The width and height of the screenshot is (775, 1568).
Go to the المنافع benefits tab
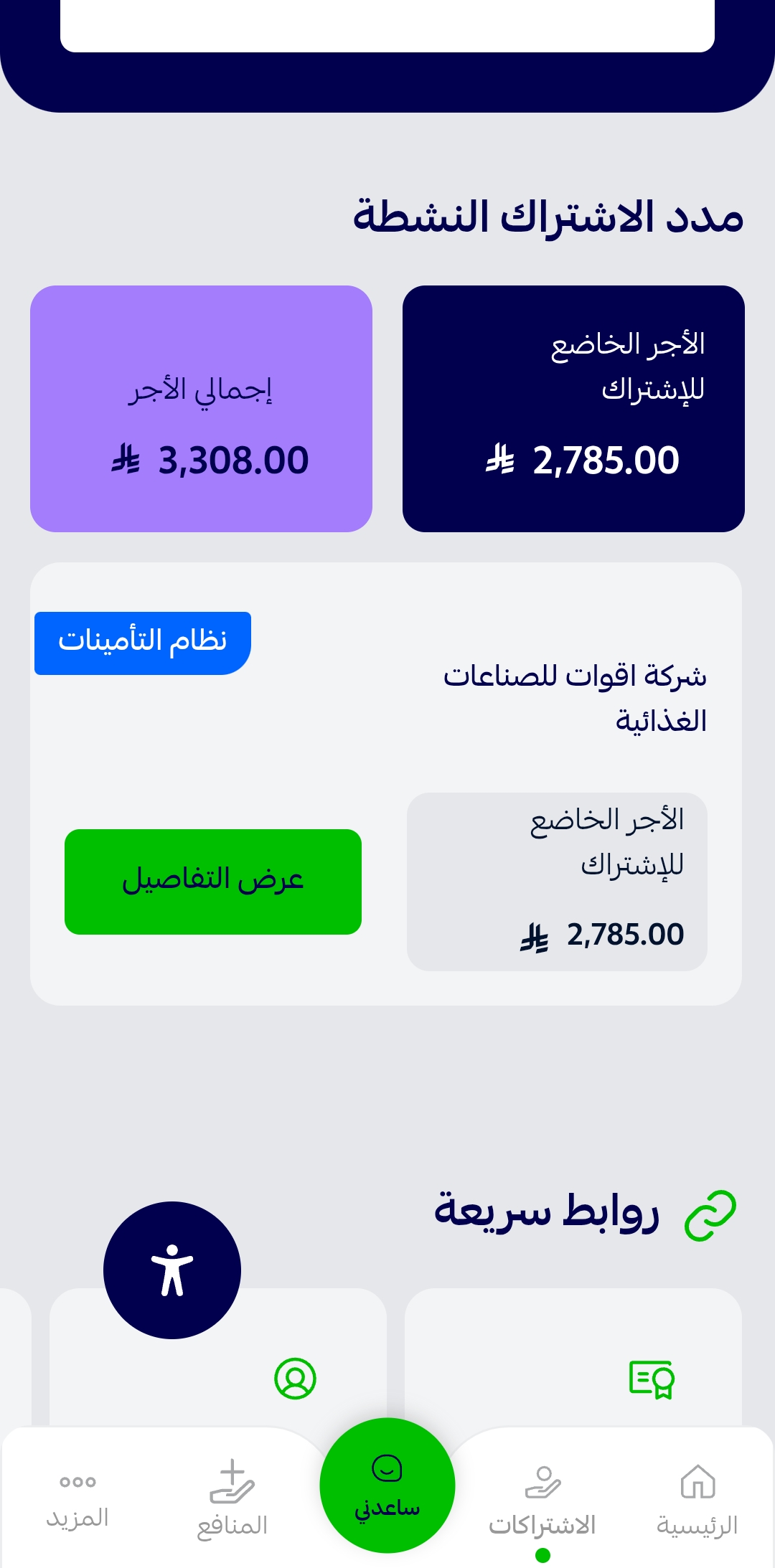point(232,1501)
